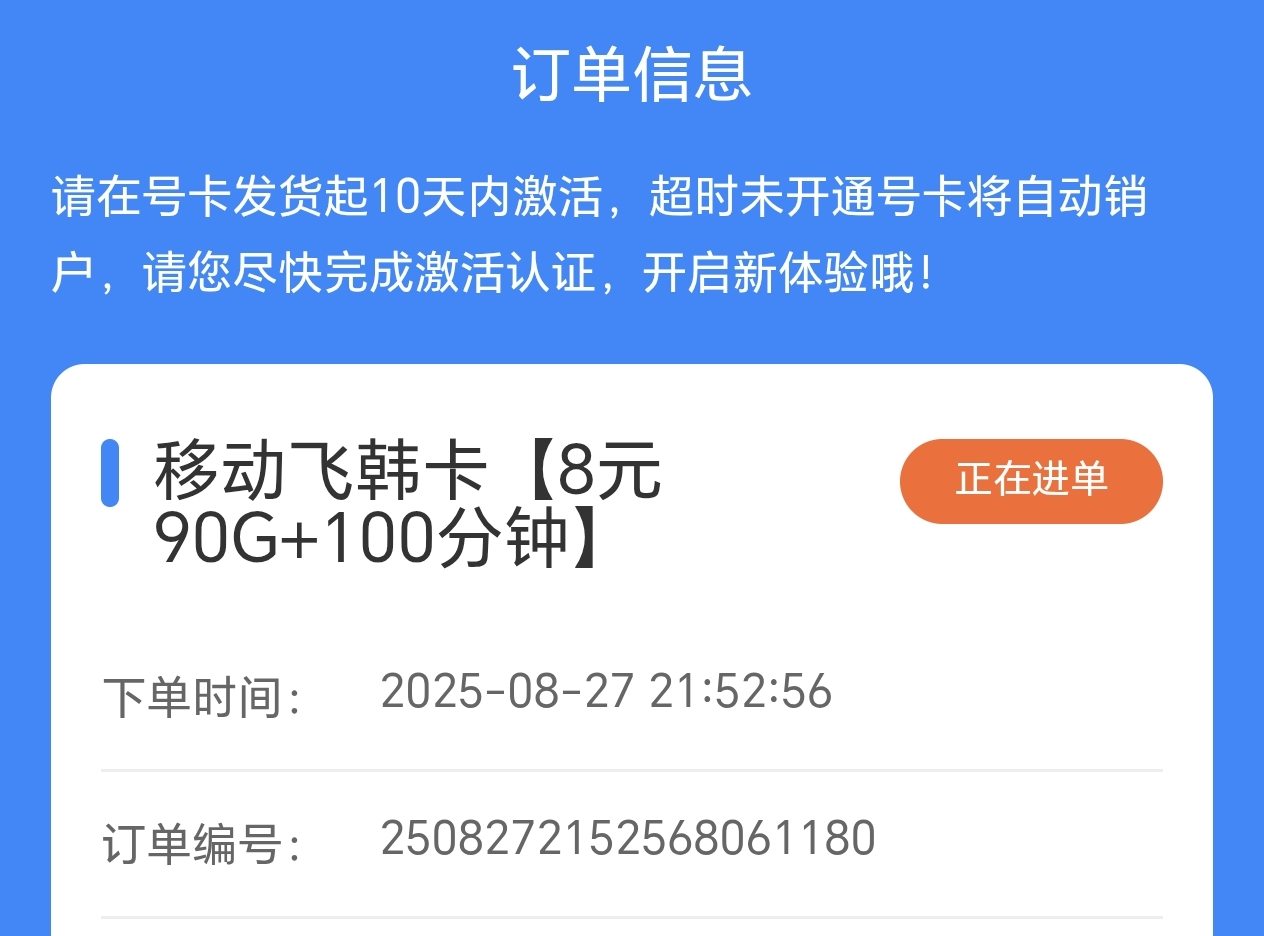The image size is (1264, 936).
Task: Tap the 正在进单 status button
Action: coord(1031,481)
